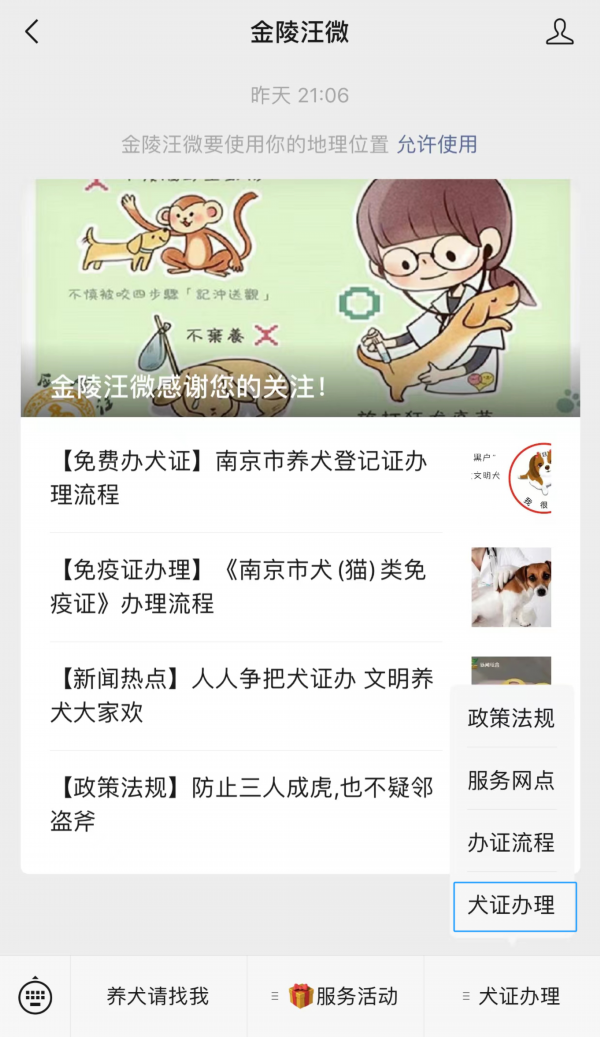Go back using the top arrow
600x1037 pixels.
[32, 32]
